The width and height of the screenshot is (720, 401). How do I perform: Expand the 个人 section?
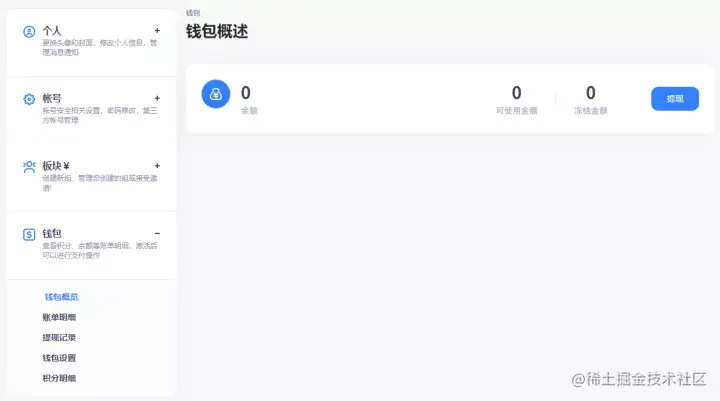pos(157,31)
